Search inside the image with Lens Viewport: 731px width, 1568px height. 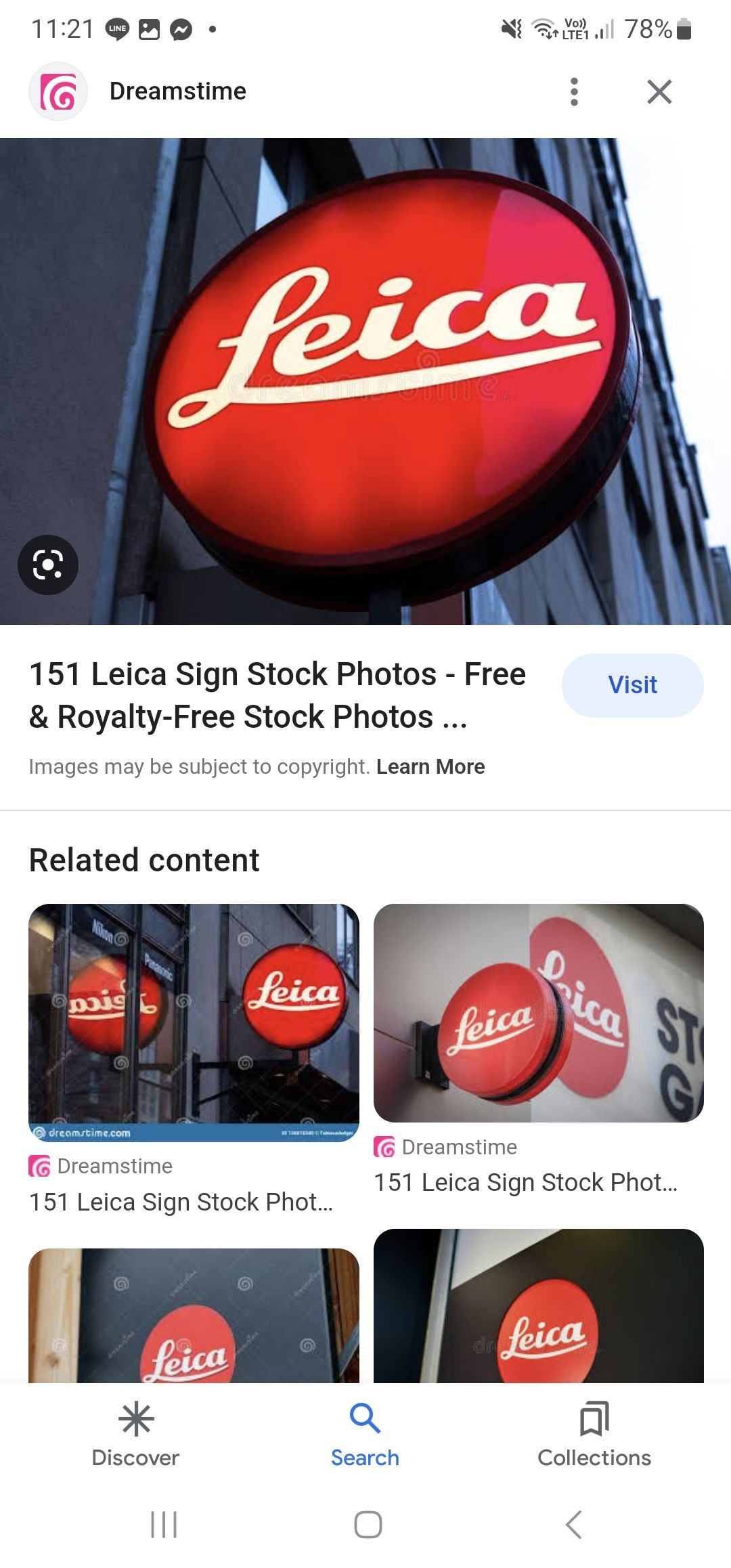pos(47,565)
